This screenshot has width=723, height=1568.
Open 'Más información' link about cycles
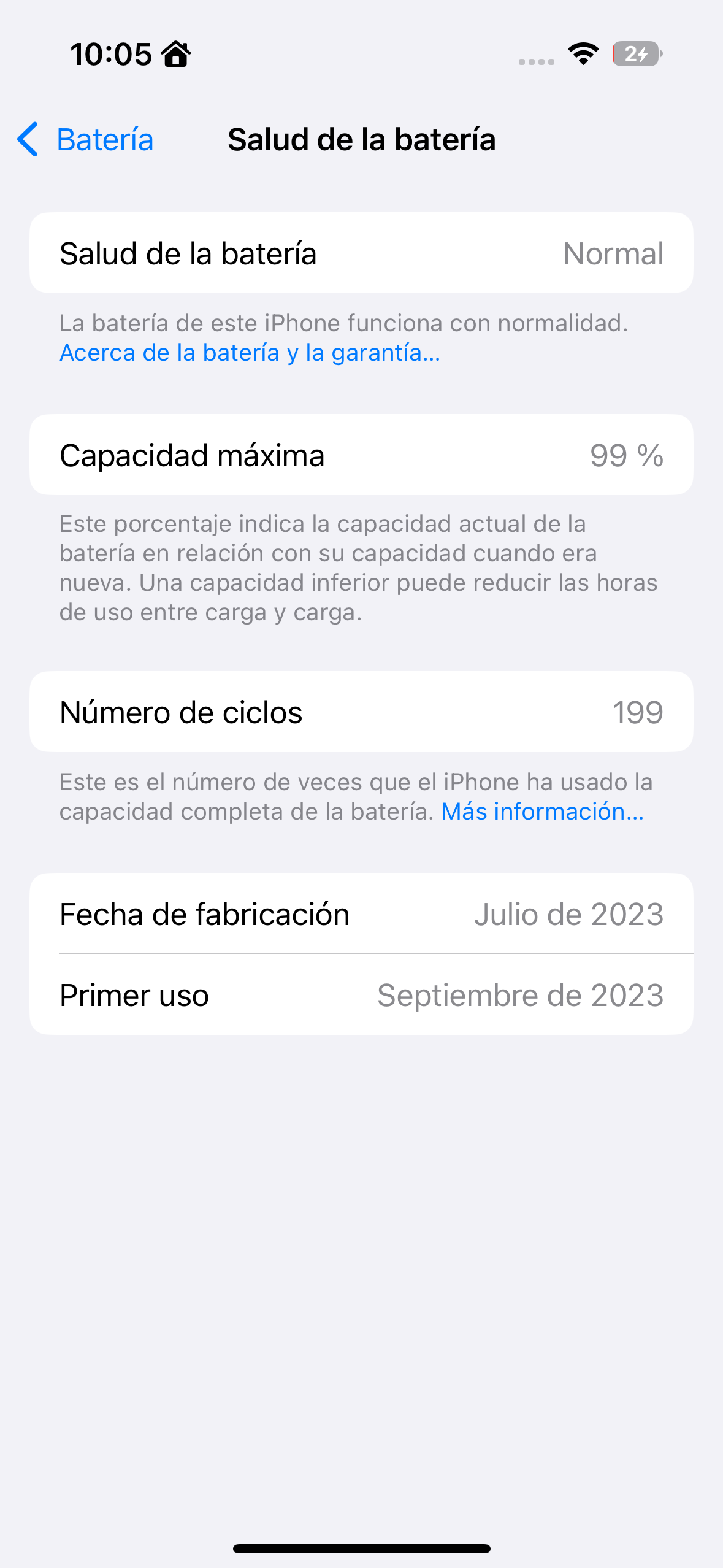click(542, 811)
